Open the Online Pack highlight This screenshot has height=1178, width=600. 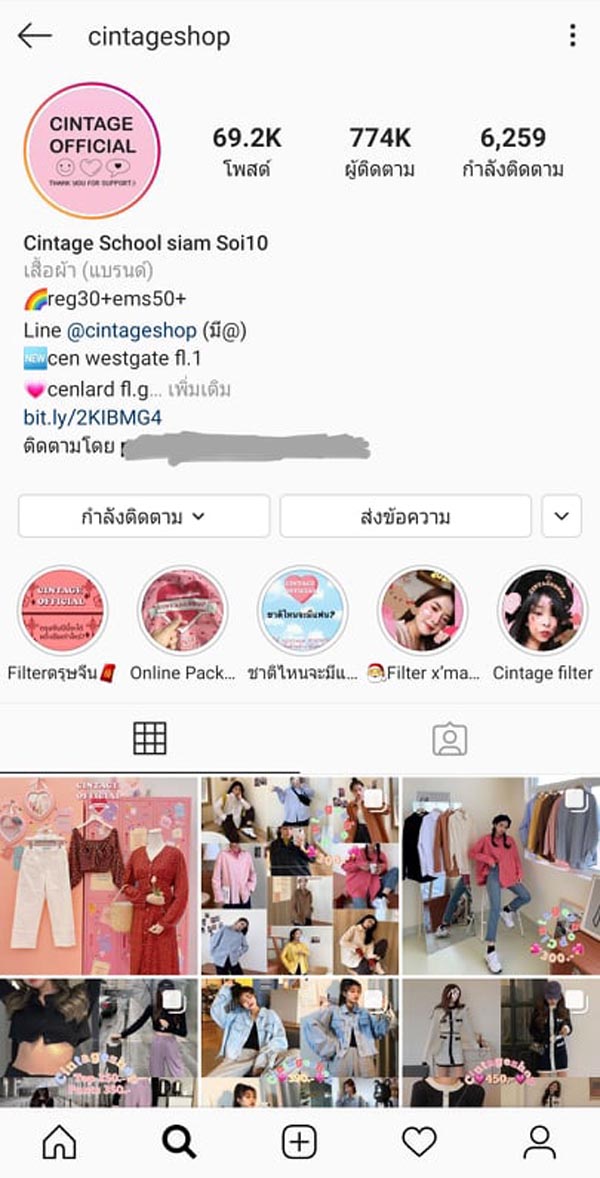pos(182,611)
